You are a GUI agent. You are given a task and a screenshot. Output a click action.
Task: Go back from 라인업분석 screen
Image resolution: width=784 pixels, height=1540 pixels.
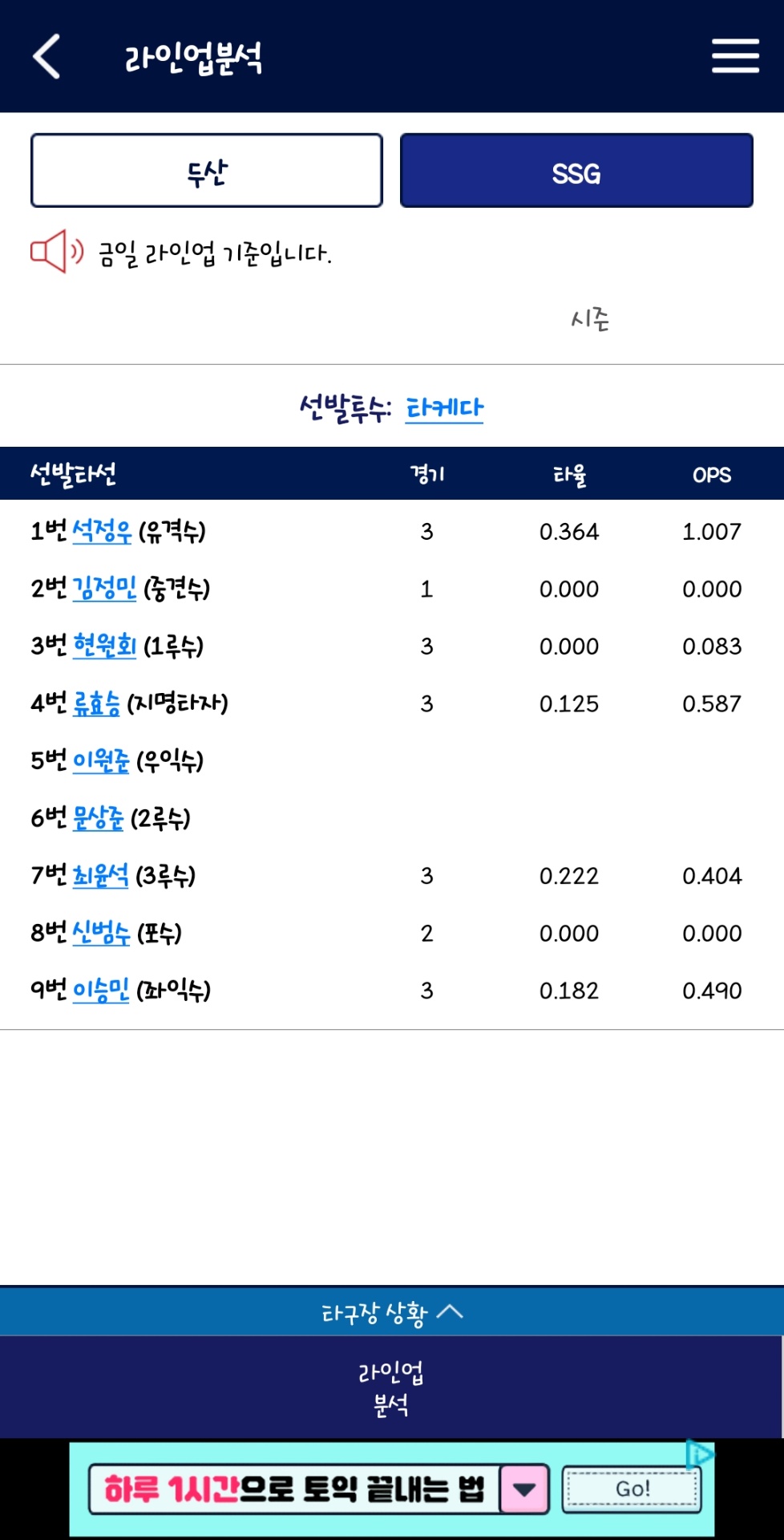pyautogui.click(x=46, y=56)
